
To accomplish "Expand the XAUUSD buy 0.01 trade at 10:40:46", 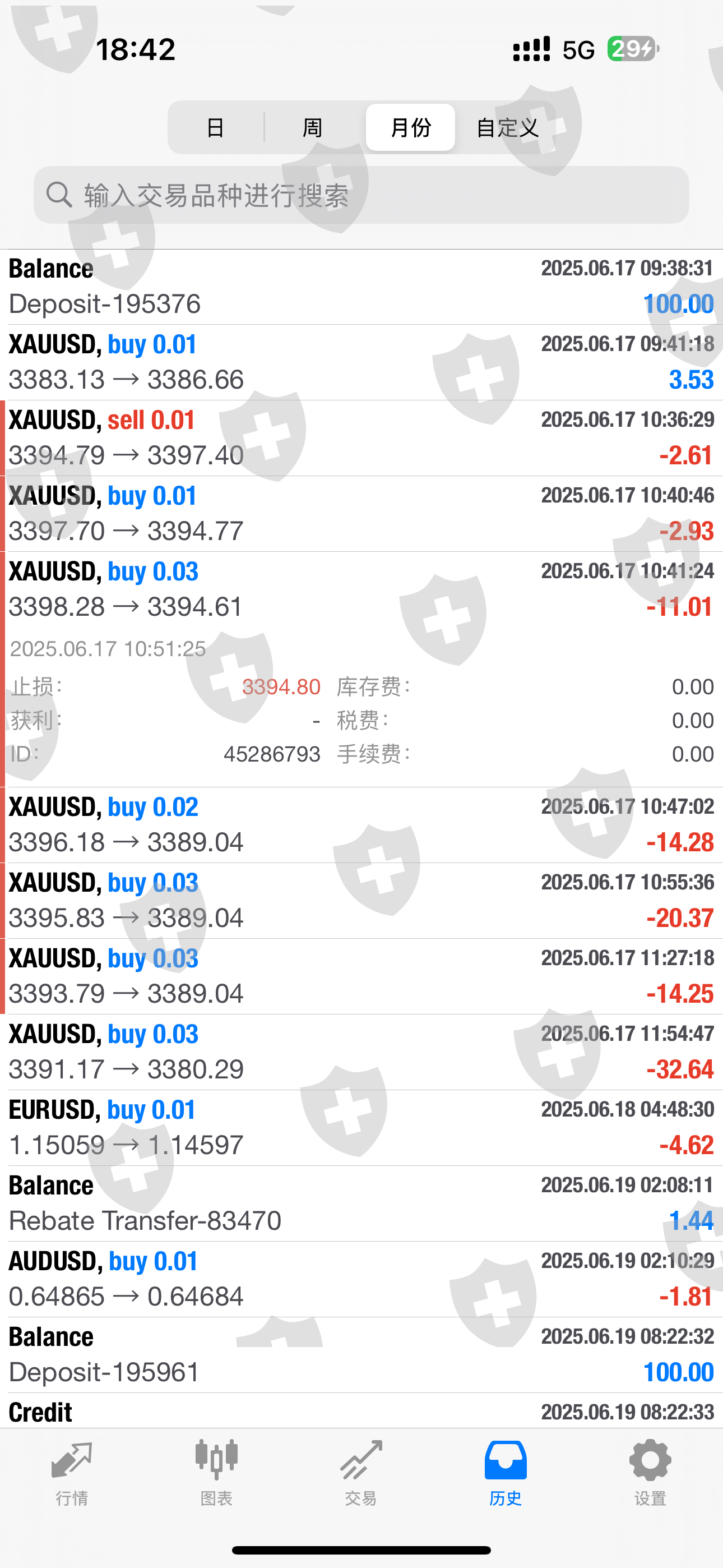I will pos(361,514).
